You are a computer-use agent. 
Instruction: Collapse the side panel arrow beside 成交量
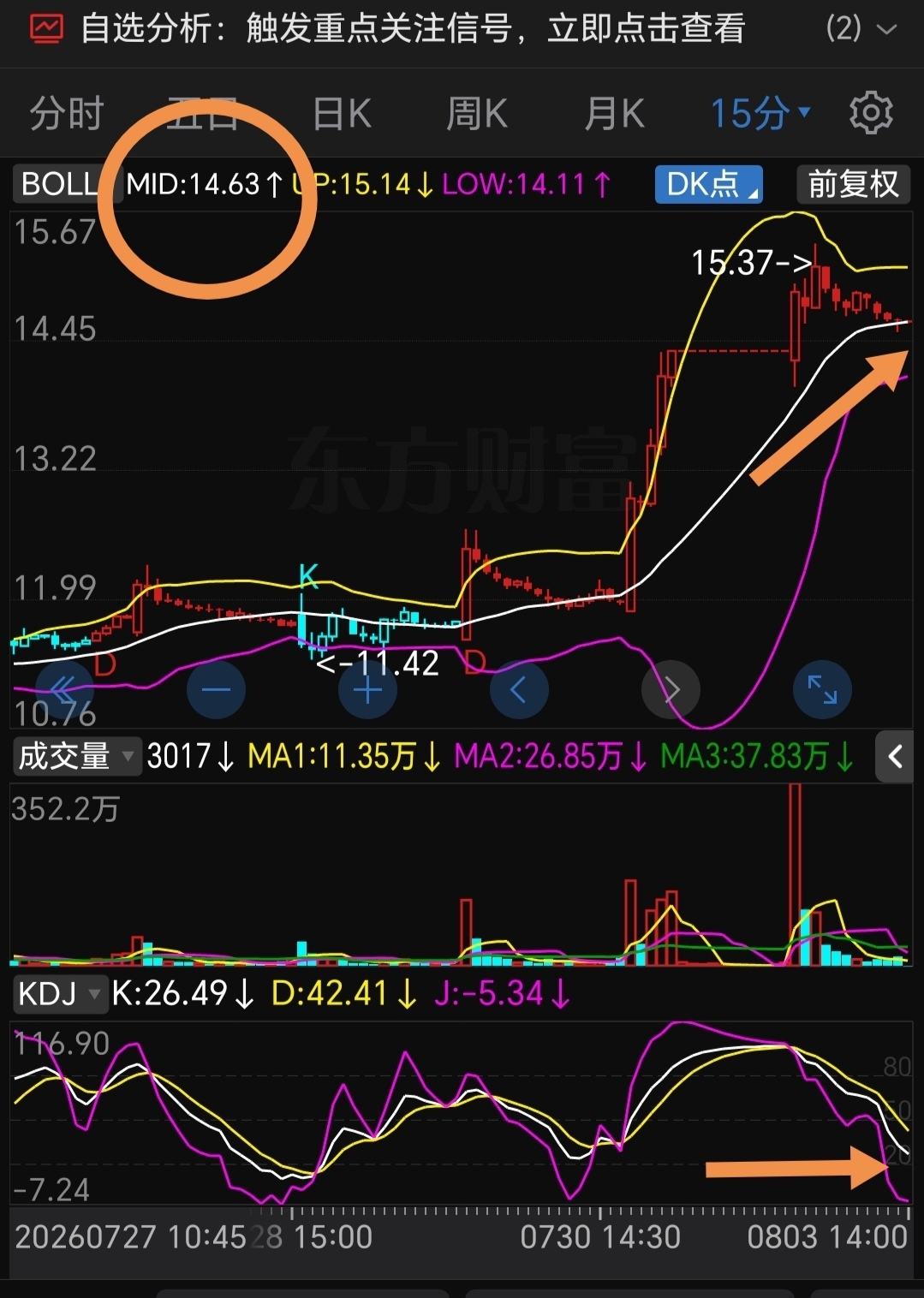point(896,756)
